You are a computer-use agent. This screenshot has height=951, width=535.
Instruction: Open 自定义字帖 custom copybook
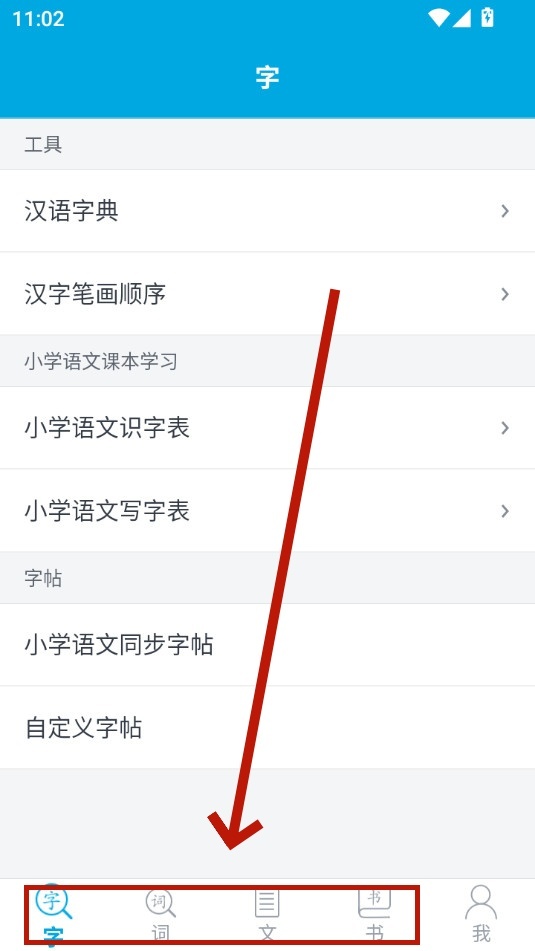coord(268,728)
